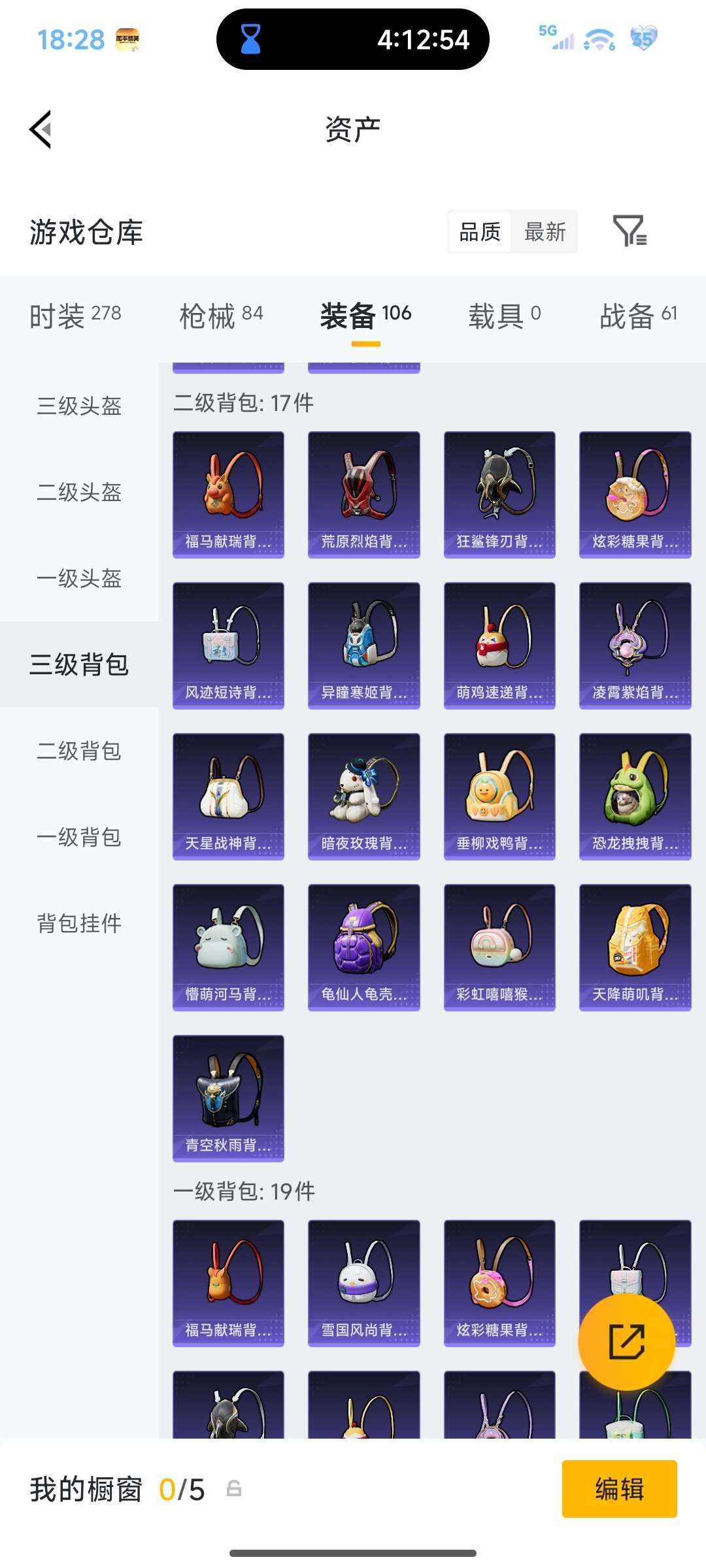Screen dimensions: 706x1568
Task: Switch sorting back to 品质
Action: point(479,232)
